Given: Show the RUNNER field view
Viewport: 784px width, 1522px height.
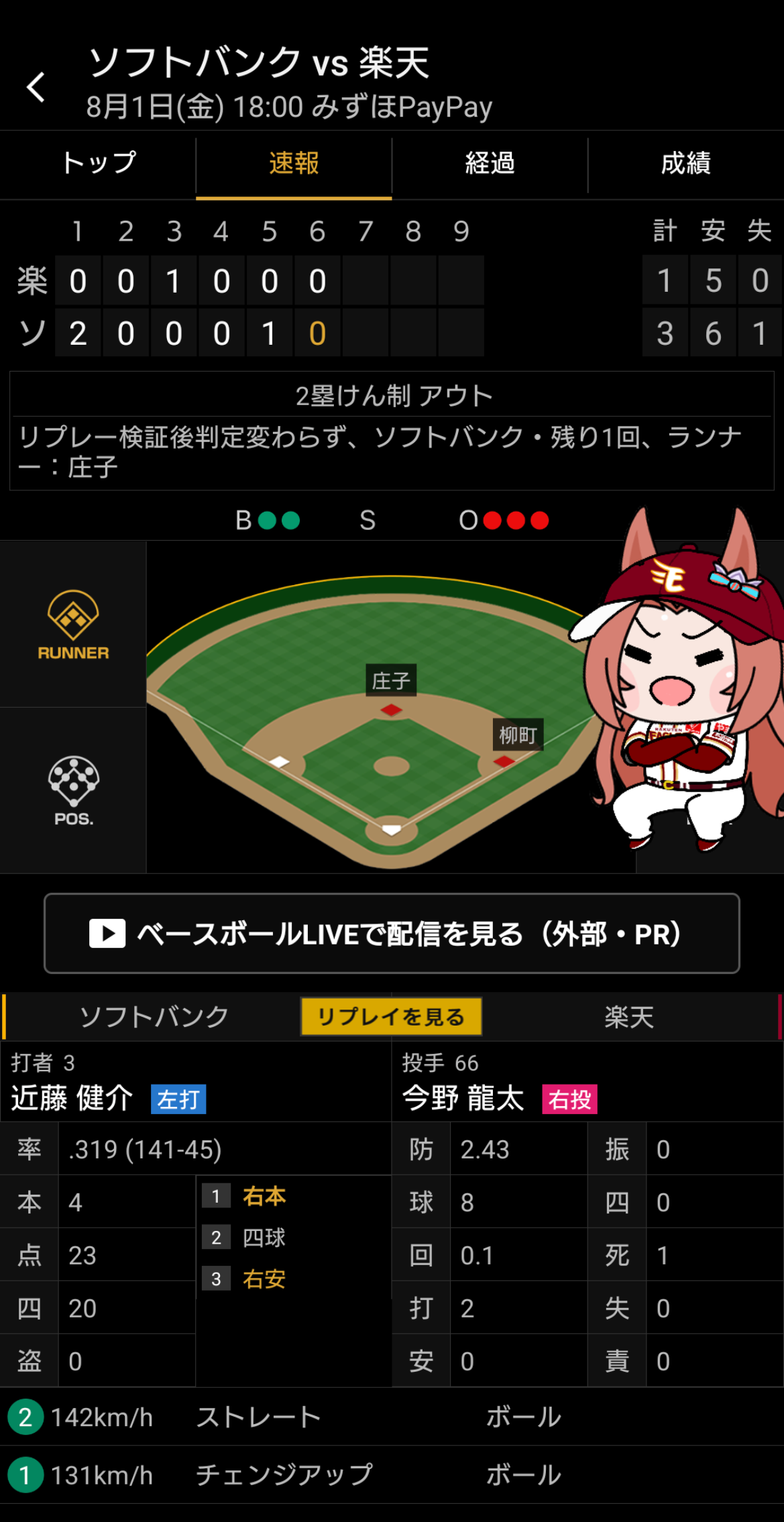Looking at the screenshot, I should [73, 624].
